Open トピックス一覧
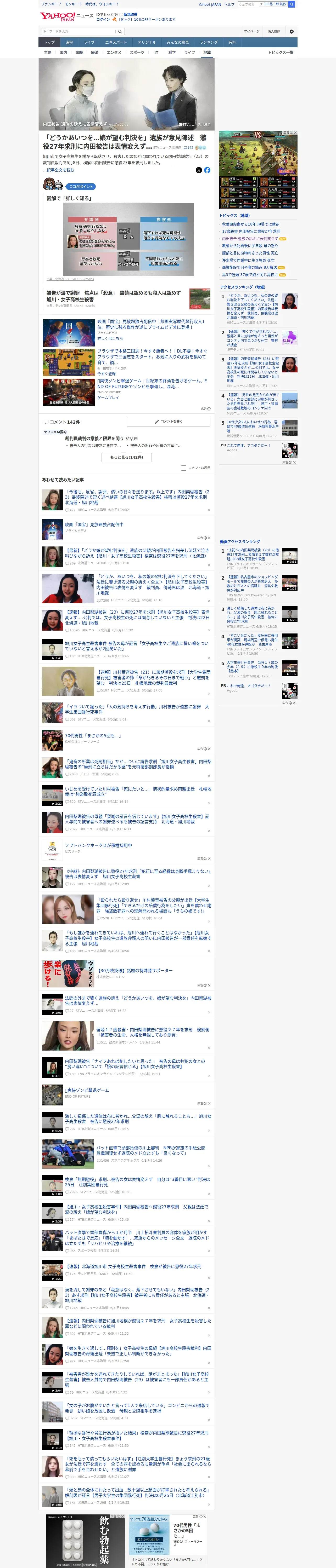 tap(281, 52)
